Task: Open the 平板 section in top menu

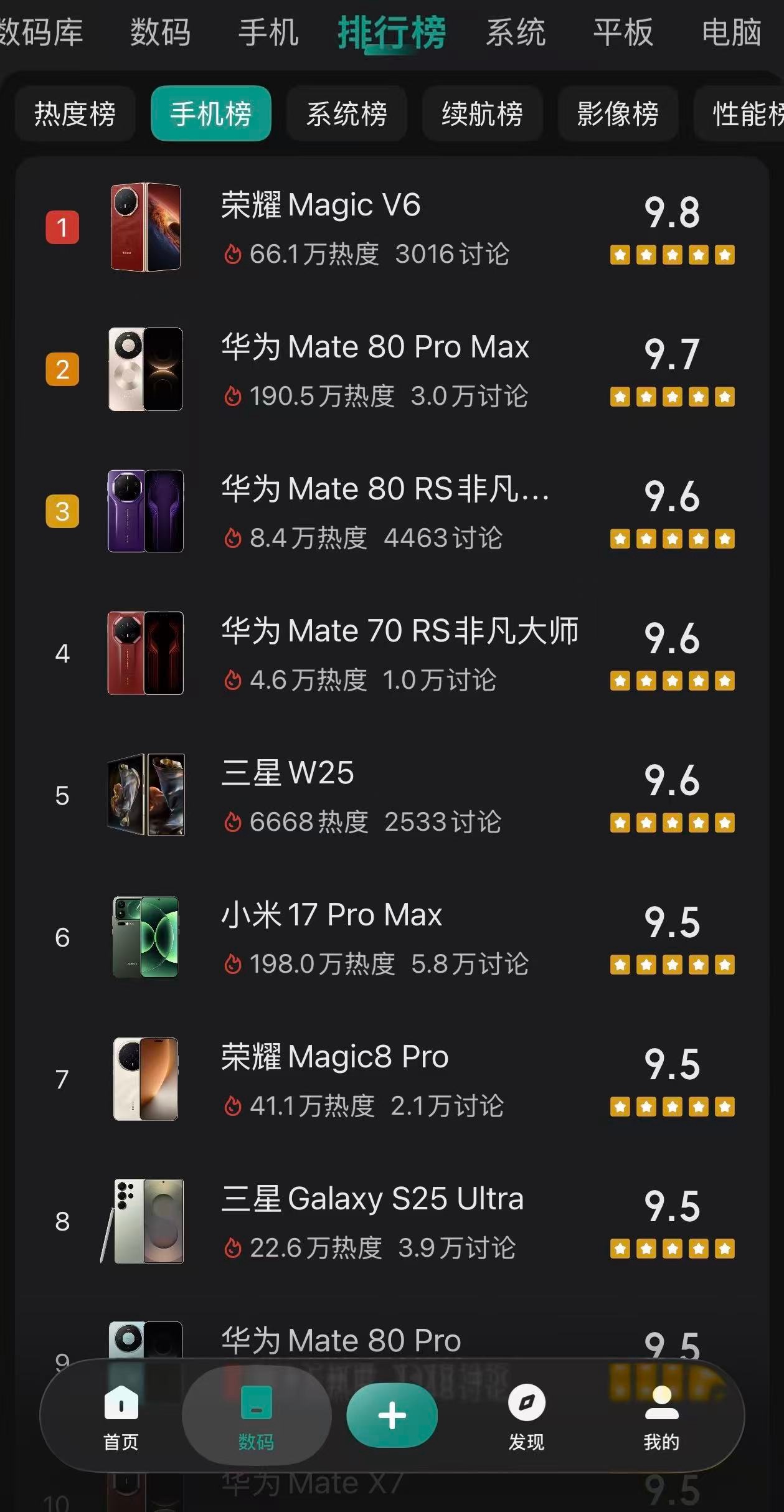Action: point(623,34)
